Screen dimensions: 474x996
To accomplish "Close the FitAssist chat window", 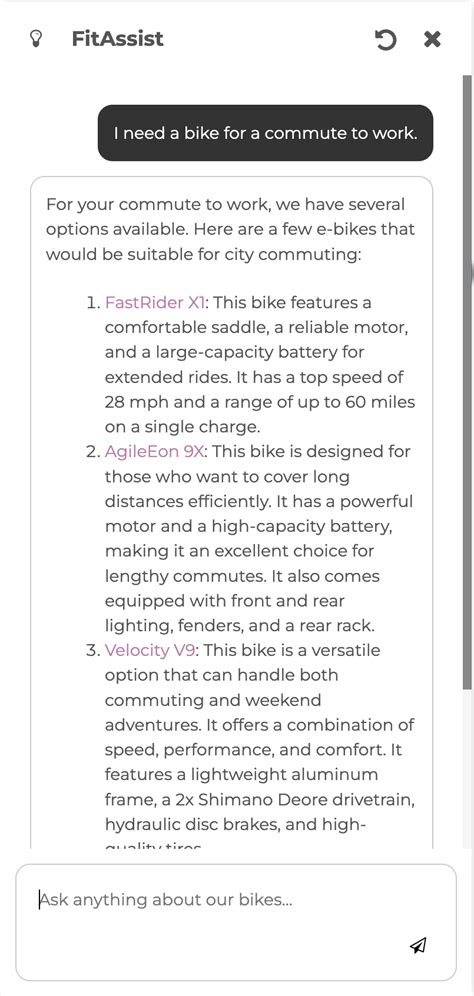I will pyautogui.click(x=432, y=39).
